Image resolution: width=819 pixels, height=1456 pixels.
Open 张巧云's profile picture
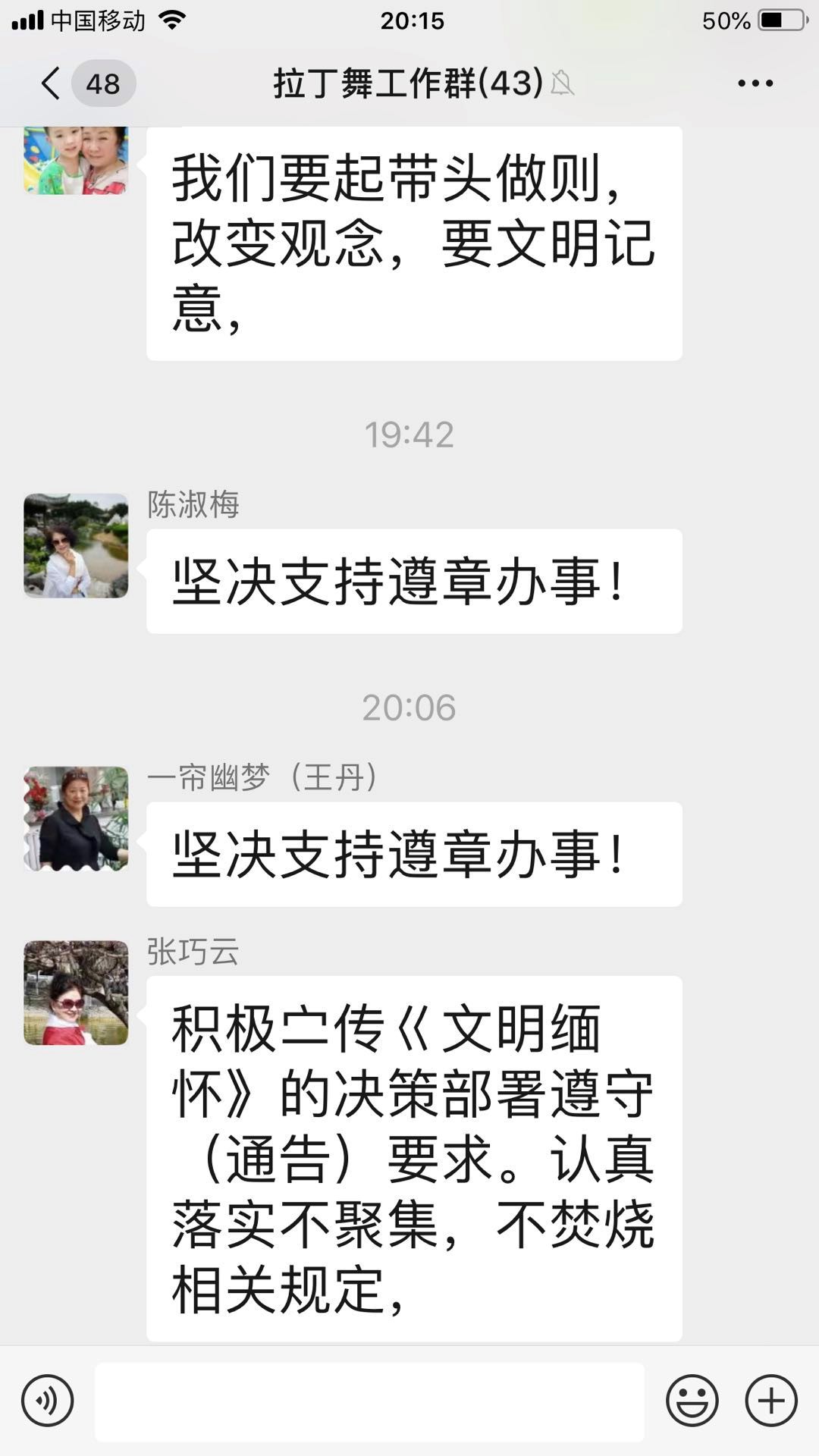click(76, 993)
